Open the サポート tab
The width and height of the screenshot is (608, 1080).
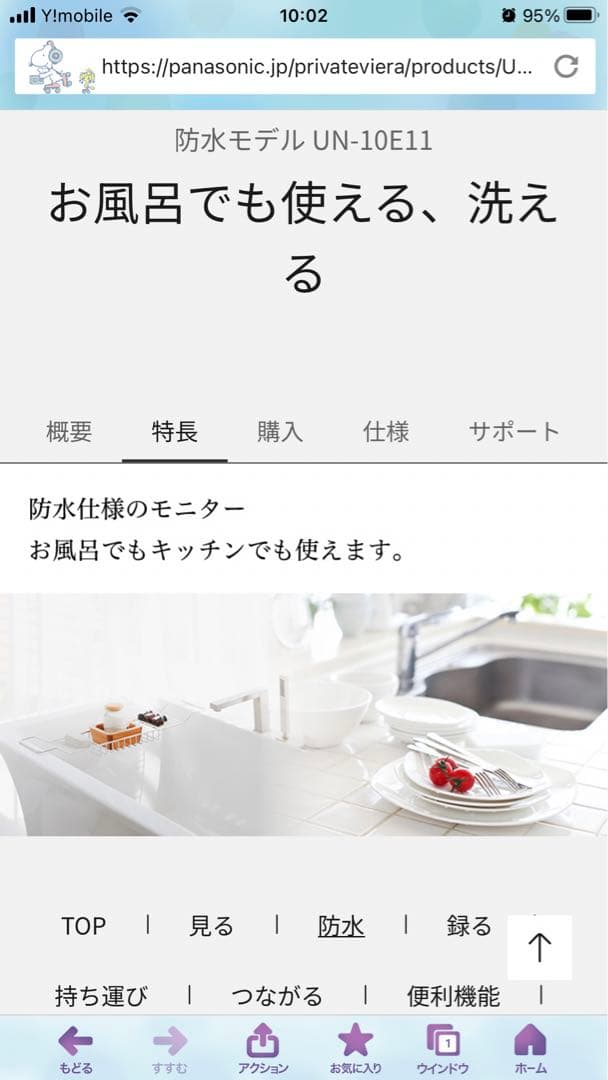514,432
